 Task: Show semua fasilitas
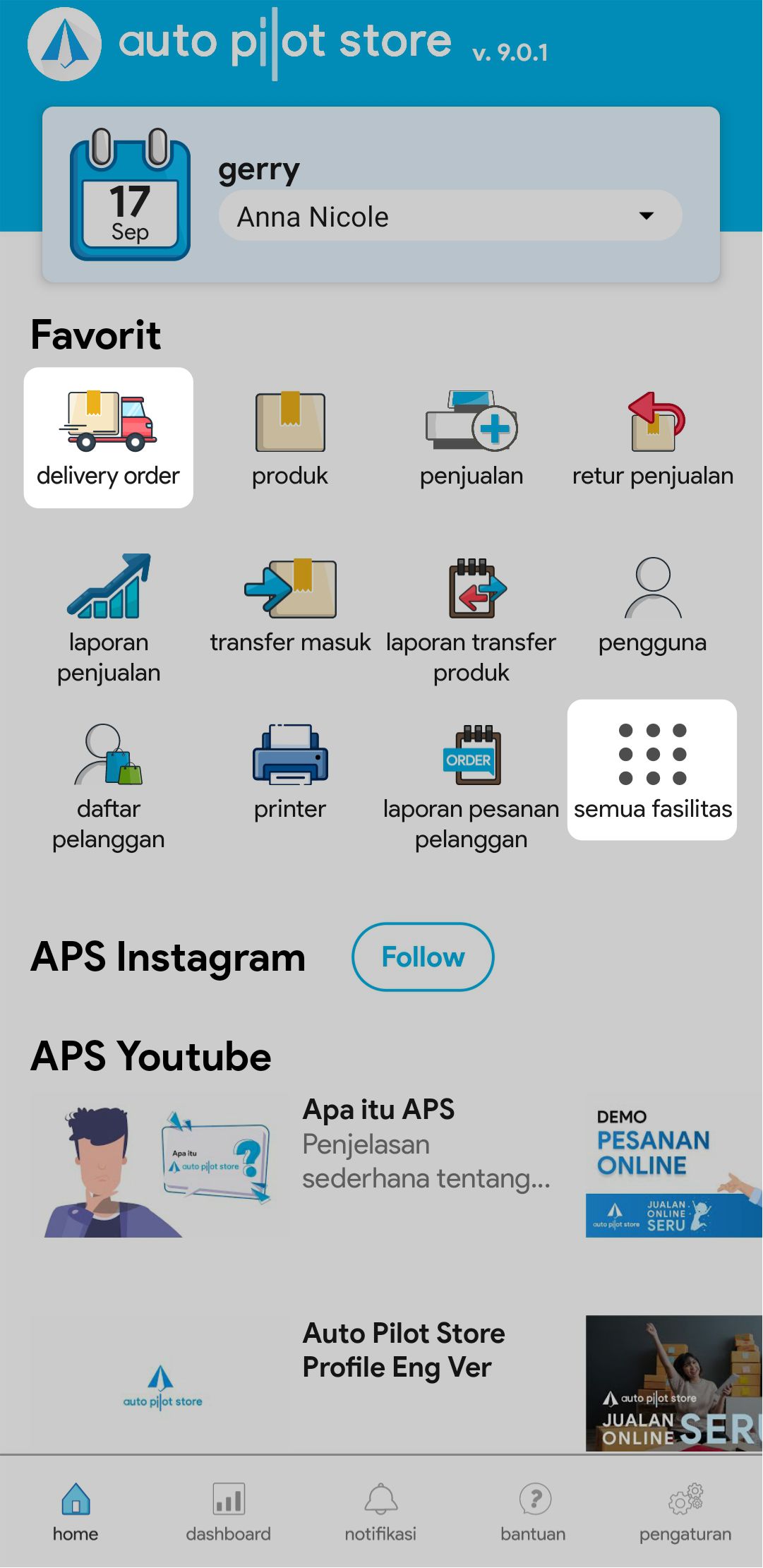point(653,770)
